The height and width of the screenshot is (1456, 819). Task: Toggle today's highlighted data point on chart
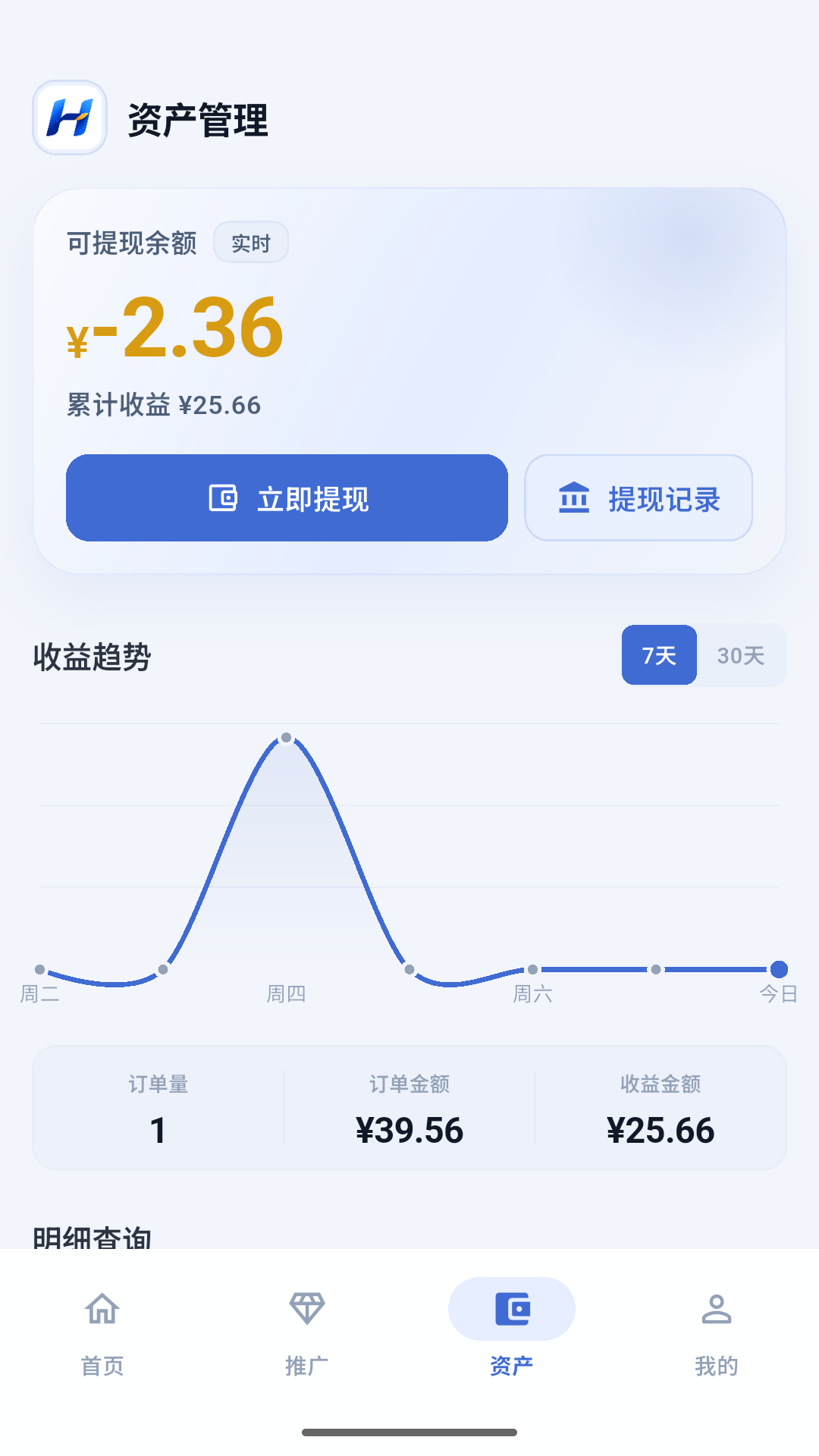(x=780, y=968)
